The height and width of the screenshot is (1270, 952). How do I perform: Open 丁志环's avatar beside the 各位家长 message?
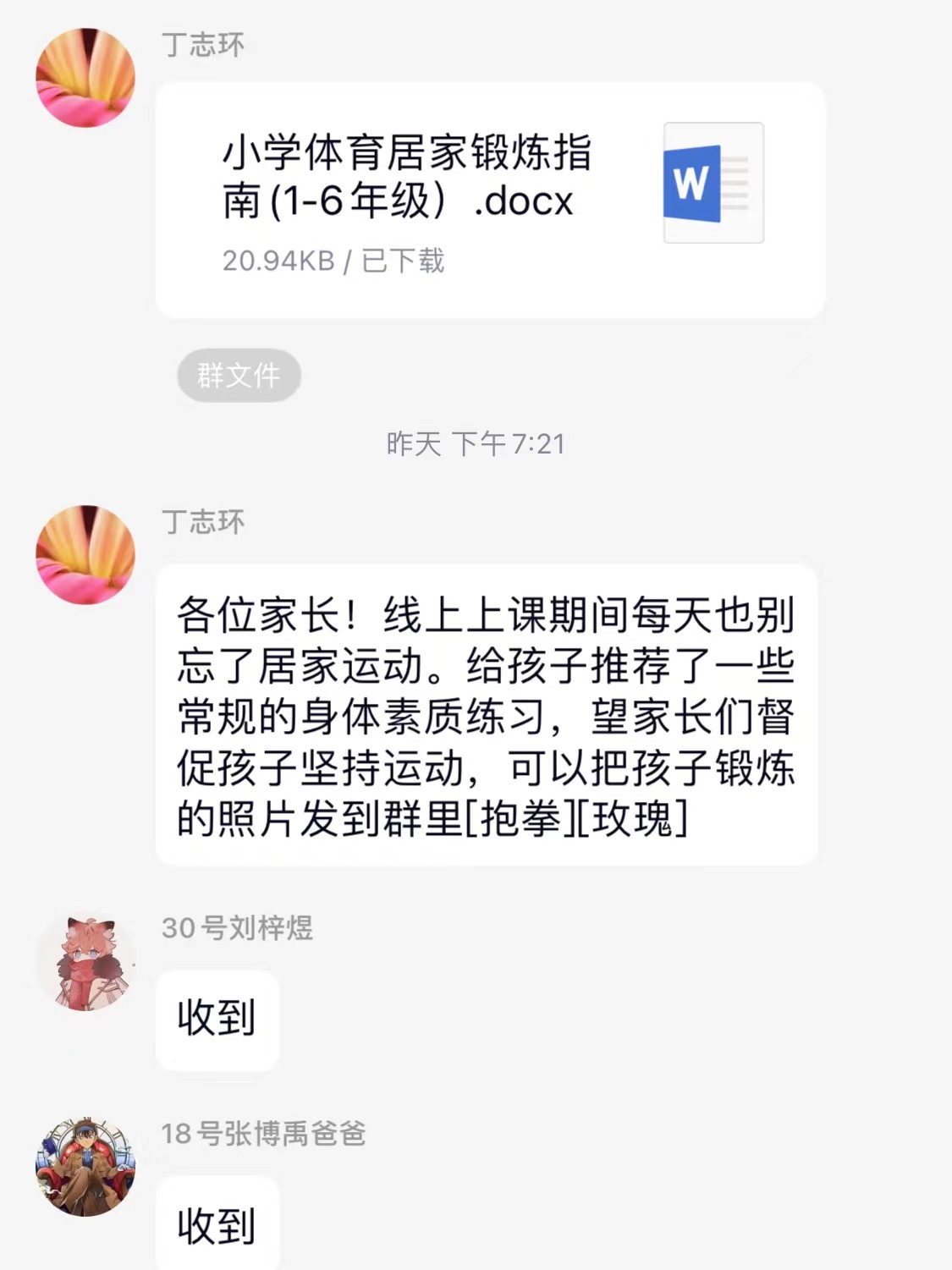[x=85, y=555]
